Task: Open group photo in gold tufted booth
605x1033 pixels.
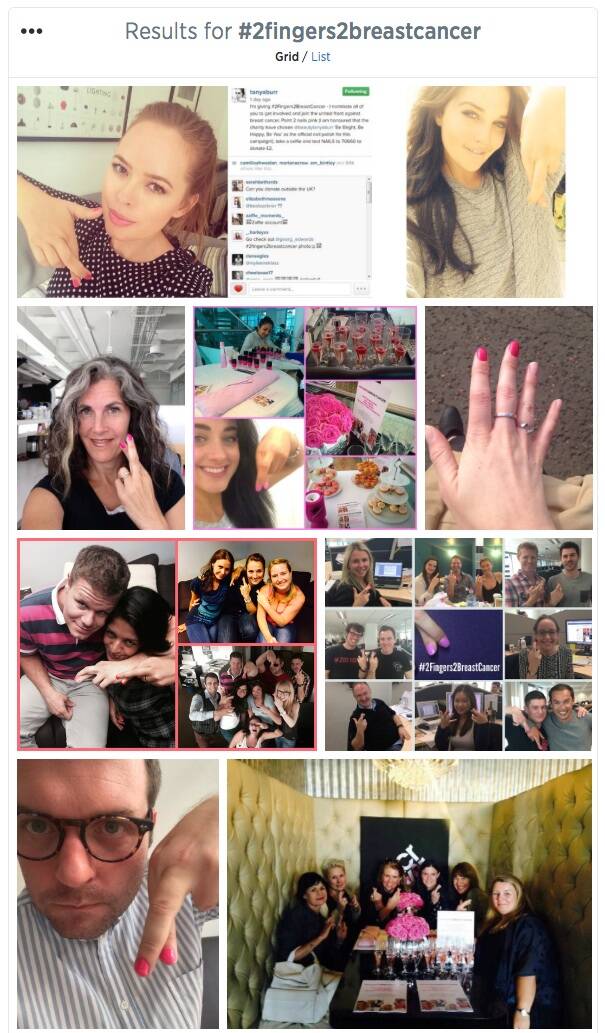Action: 409,894
